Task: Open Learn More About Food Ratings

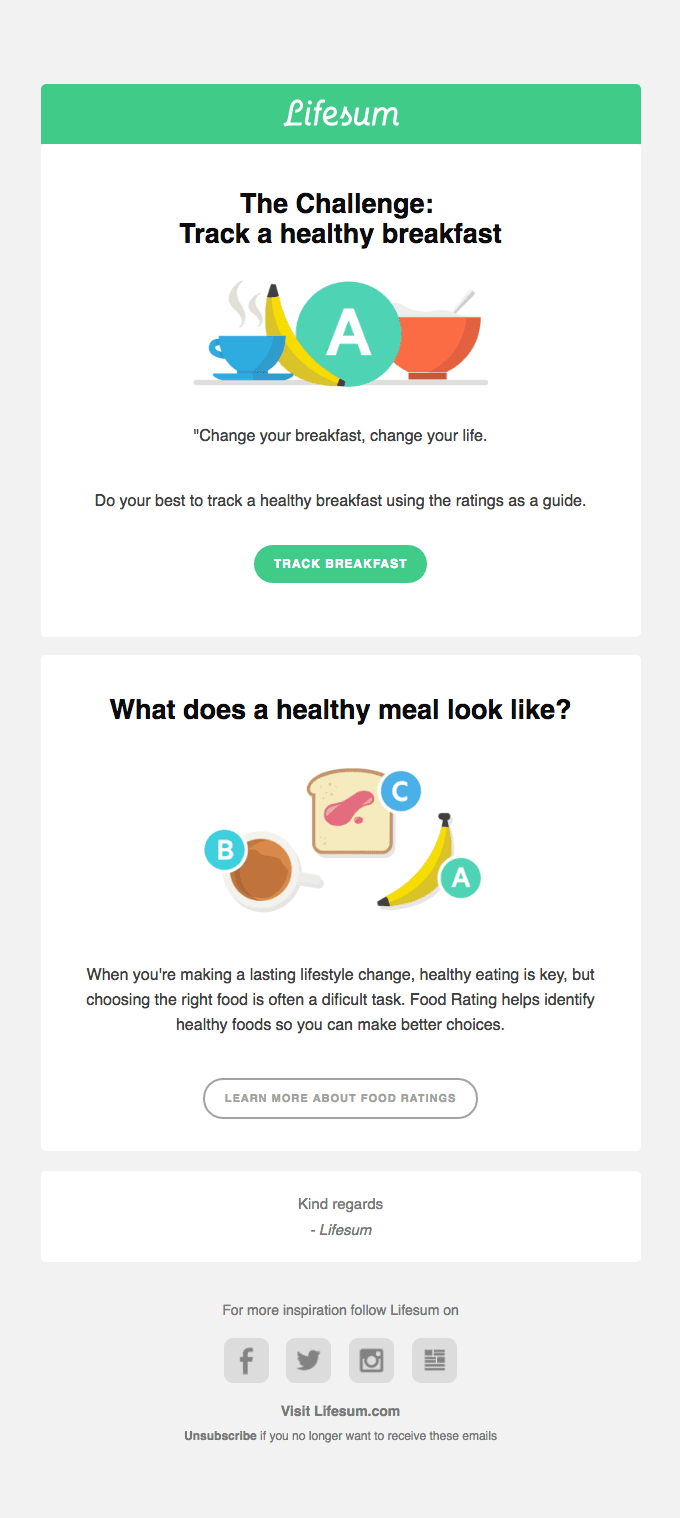Action: [340, 1098]
